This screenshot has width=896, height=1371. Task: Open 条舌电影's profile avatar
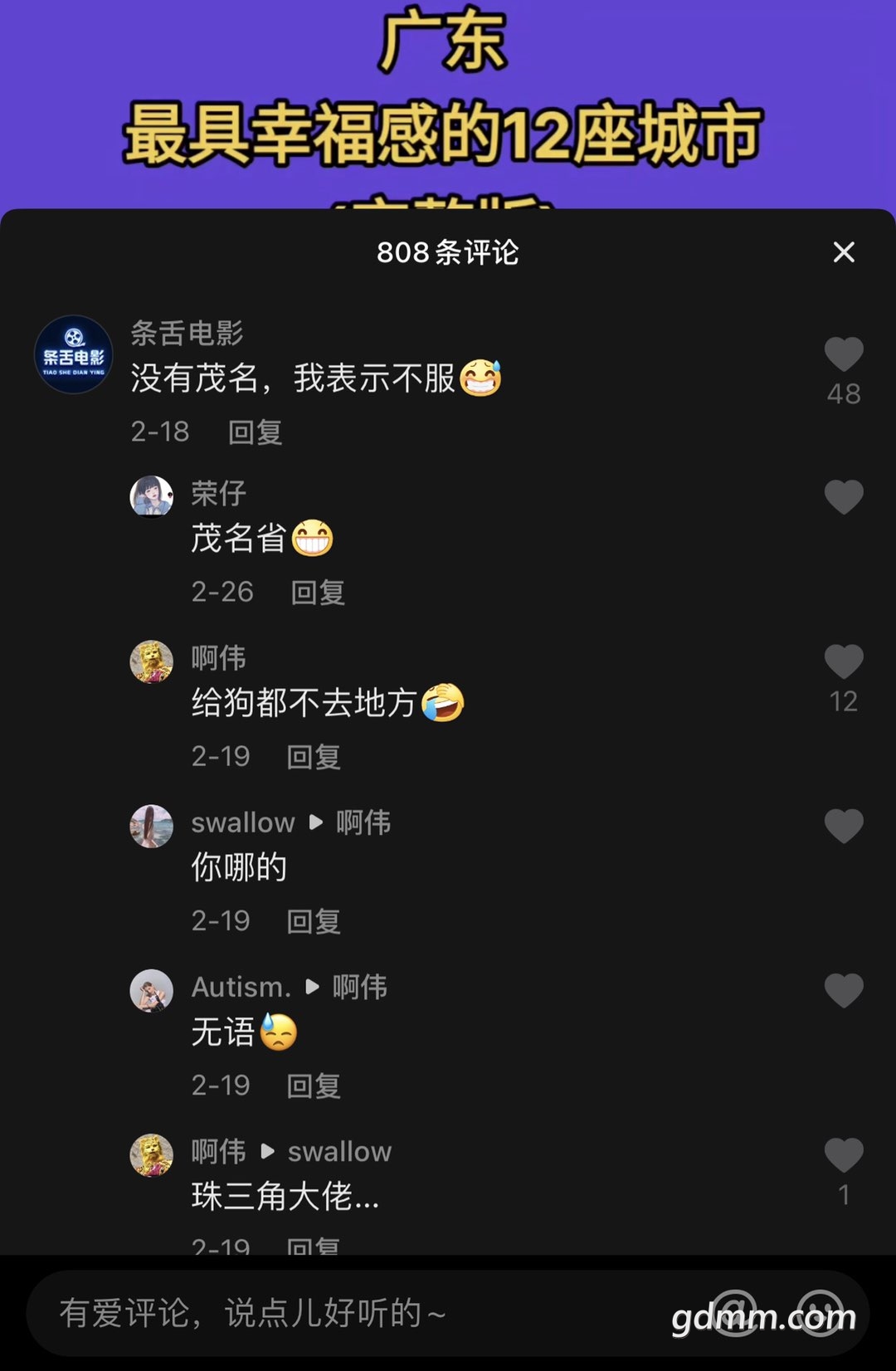click(x=74, y=354)
